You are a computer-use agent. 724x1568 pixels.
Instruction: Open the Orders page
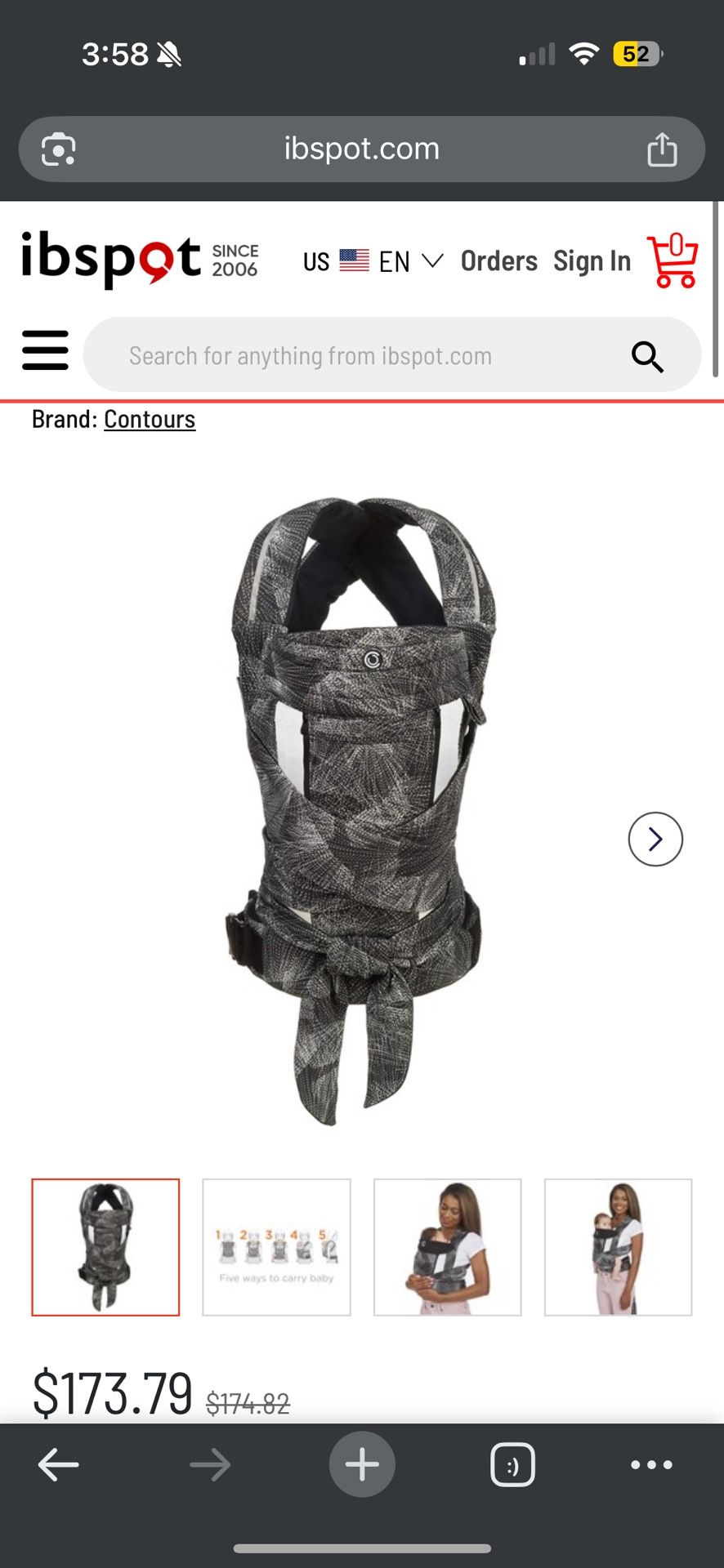tap(498, 261)
